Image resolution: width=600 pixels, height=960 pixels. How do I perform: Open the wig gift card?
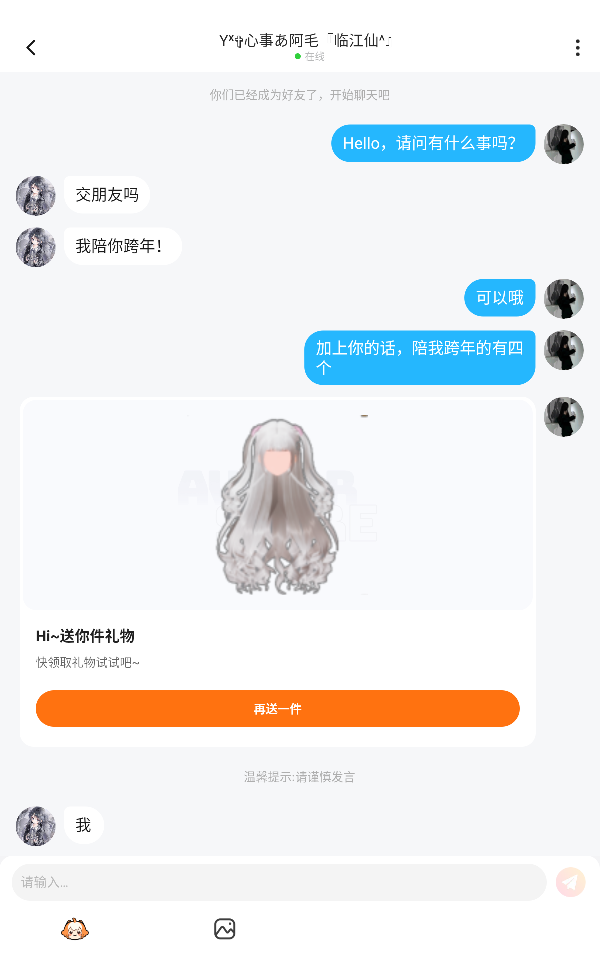point(277,505)
